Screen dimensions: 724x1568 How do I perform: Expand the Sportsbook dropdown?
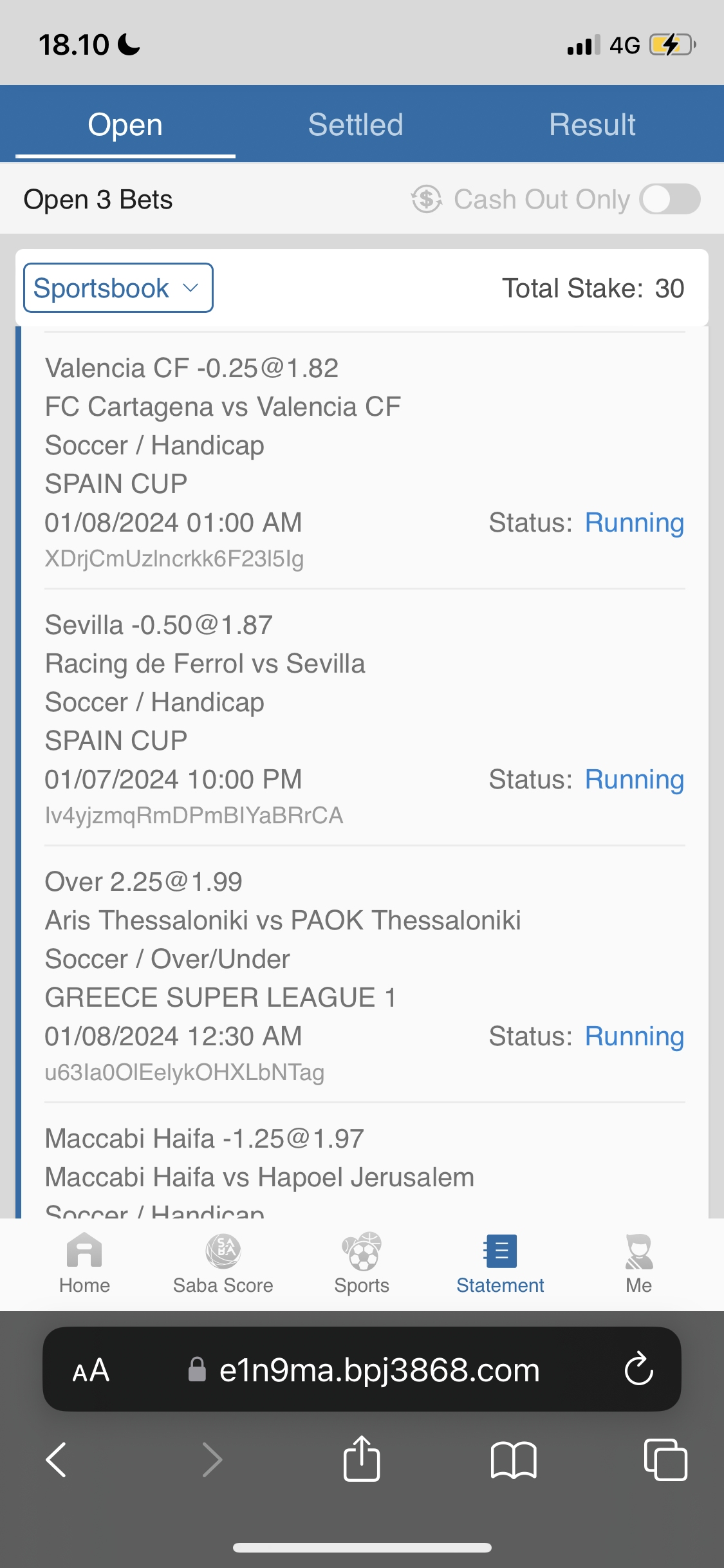[x=118, y=288]
